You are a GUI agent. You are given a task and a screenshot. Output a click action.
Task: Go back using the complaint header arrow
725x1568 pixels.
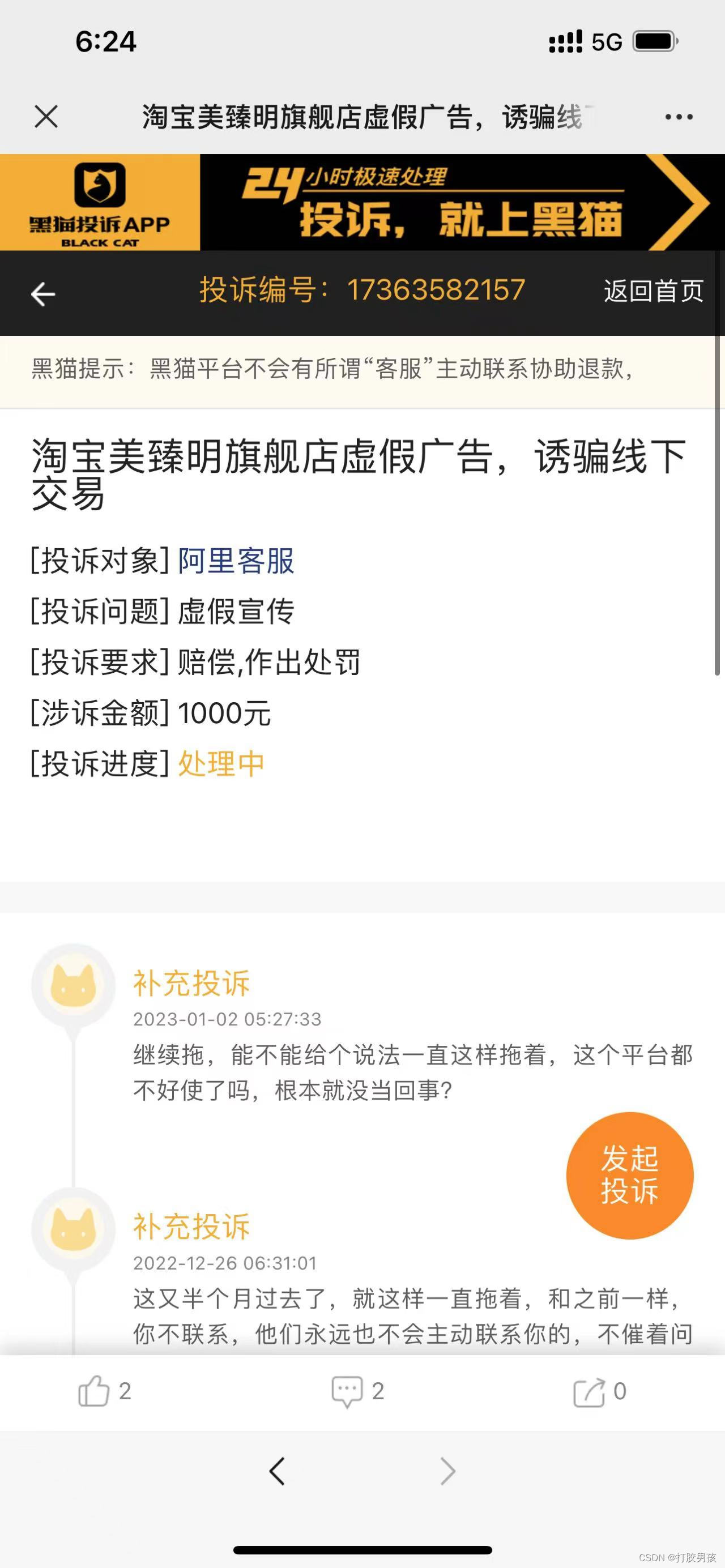pos(43,294)
